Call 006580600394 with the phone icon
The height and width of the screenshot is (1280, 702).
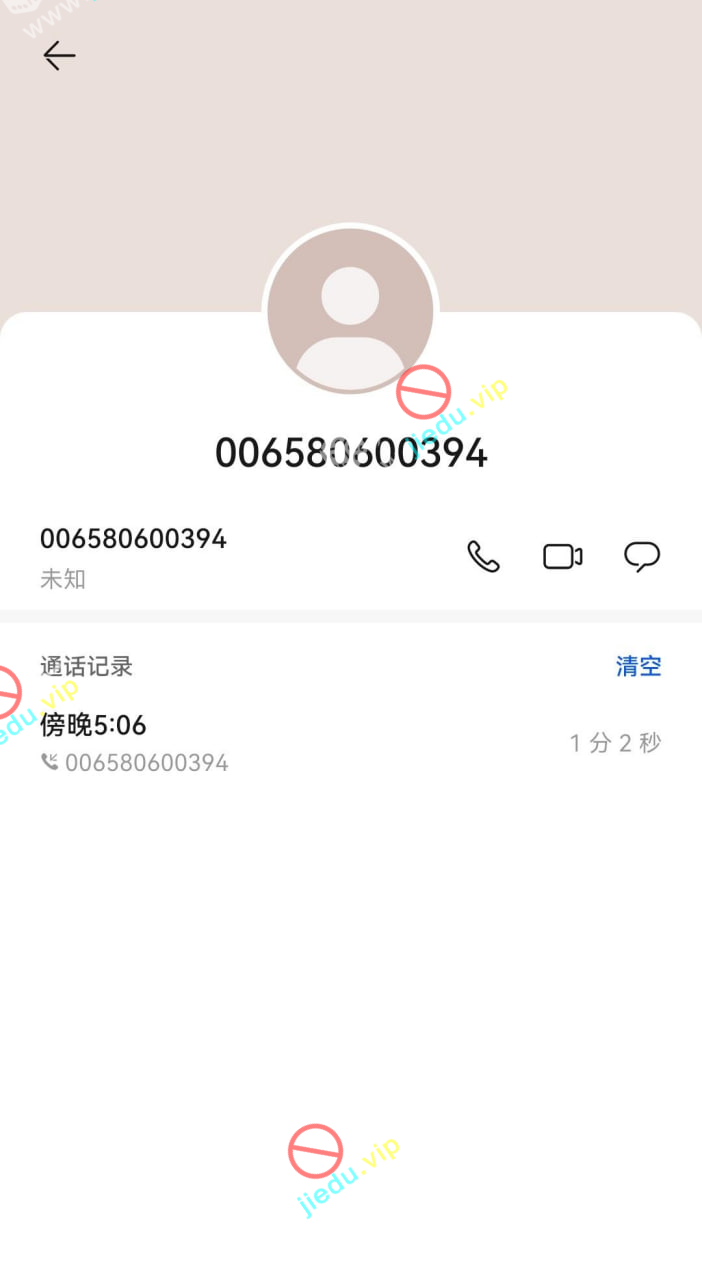[x=483, y=556]
